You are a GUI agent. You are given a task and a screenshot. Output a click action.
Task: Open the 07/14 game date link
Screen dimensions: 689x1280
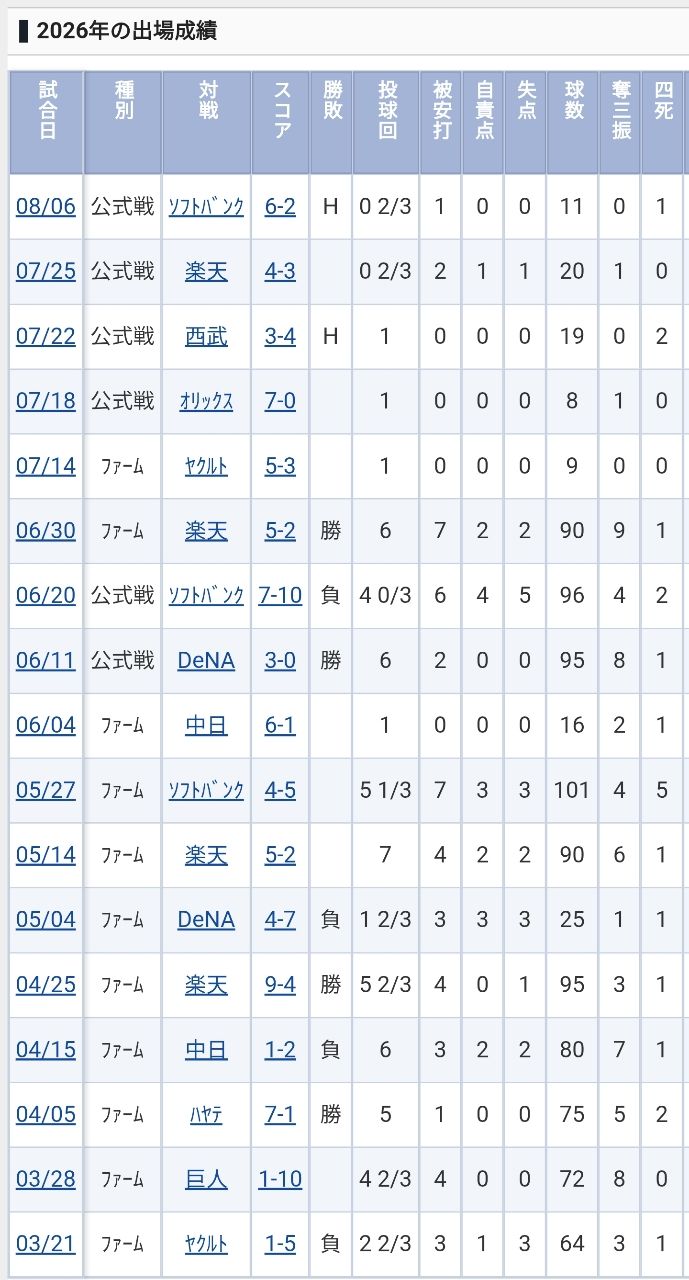tap(46, 466)
